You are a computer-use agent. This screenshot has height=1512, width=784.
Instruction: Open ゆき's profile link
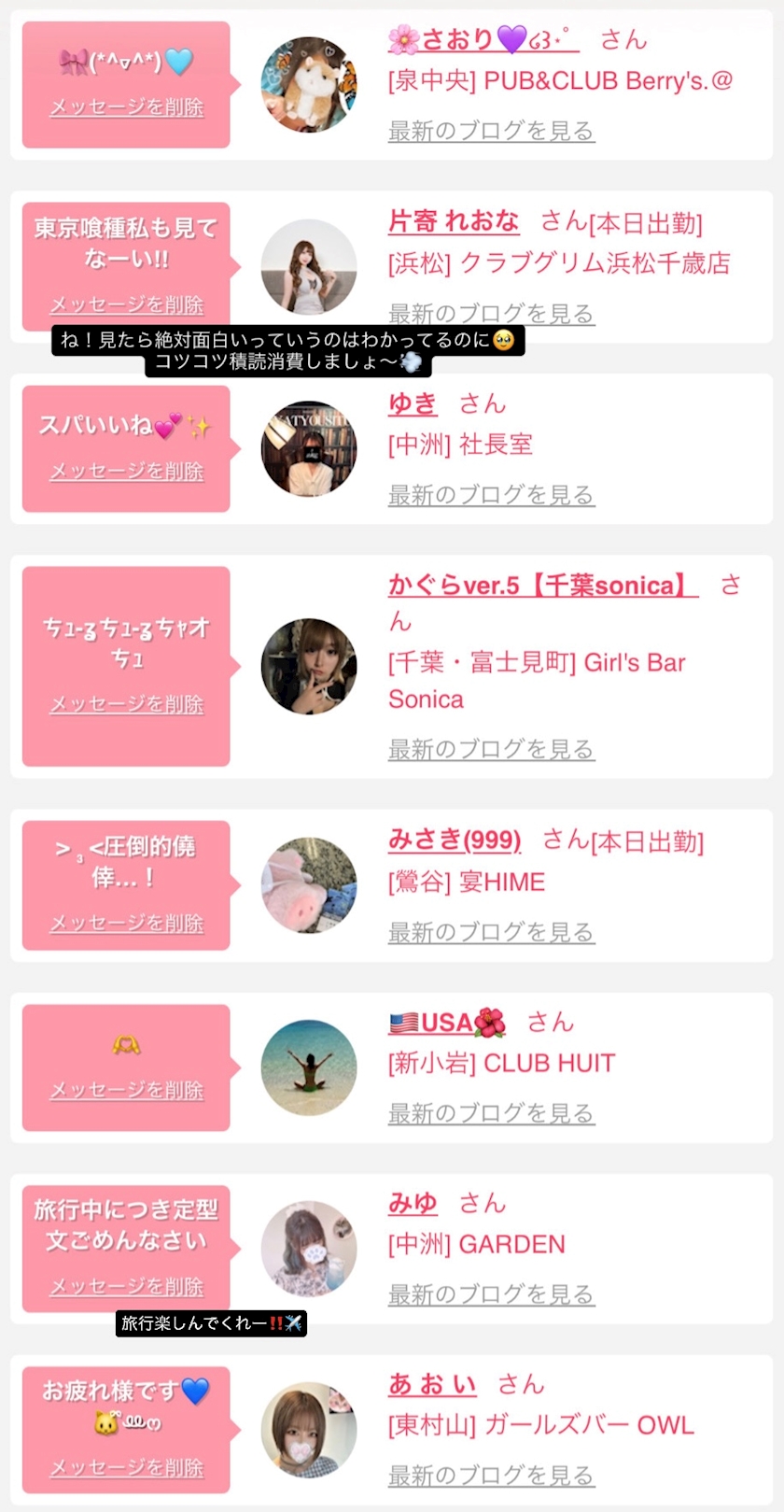pos(413,404)
